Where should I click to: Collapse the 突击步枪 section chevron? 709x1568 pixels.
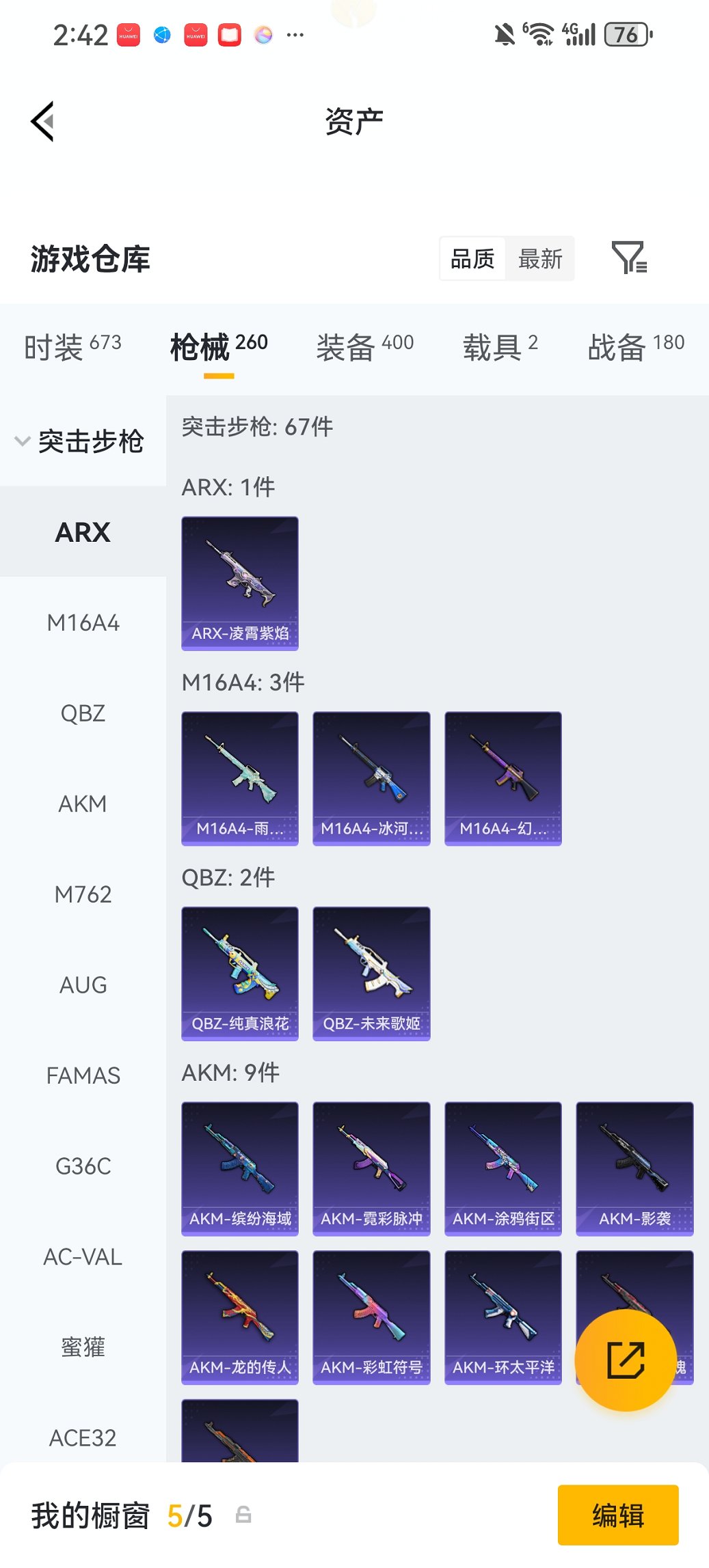pos(23,441)
